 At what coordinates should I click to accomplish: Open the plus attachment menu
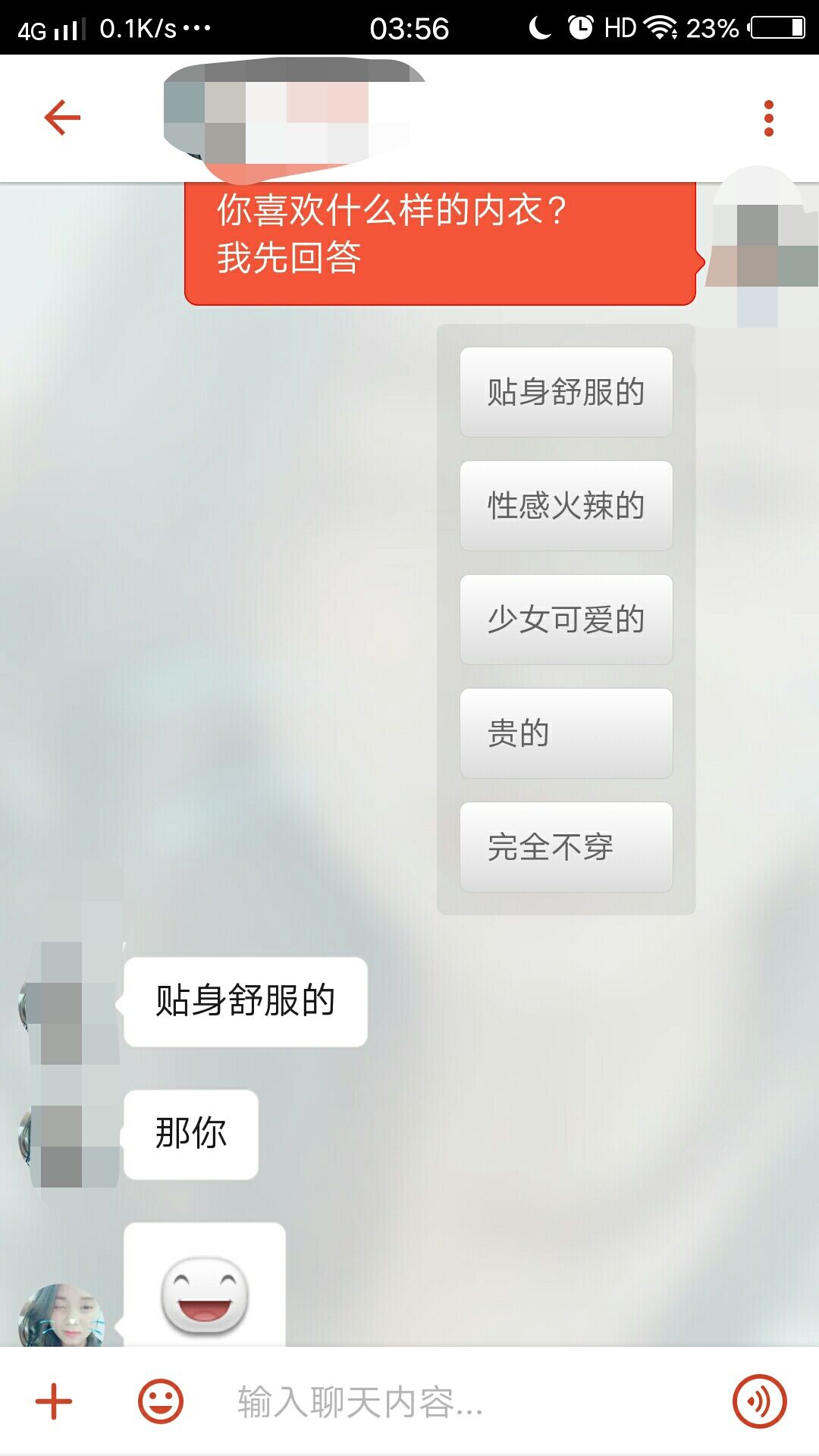(54, 1401)
